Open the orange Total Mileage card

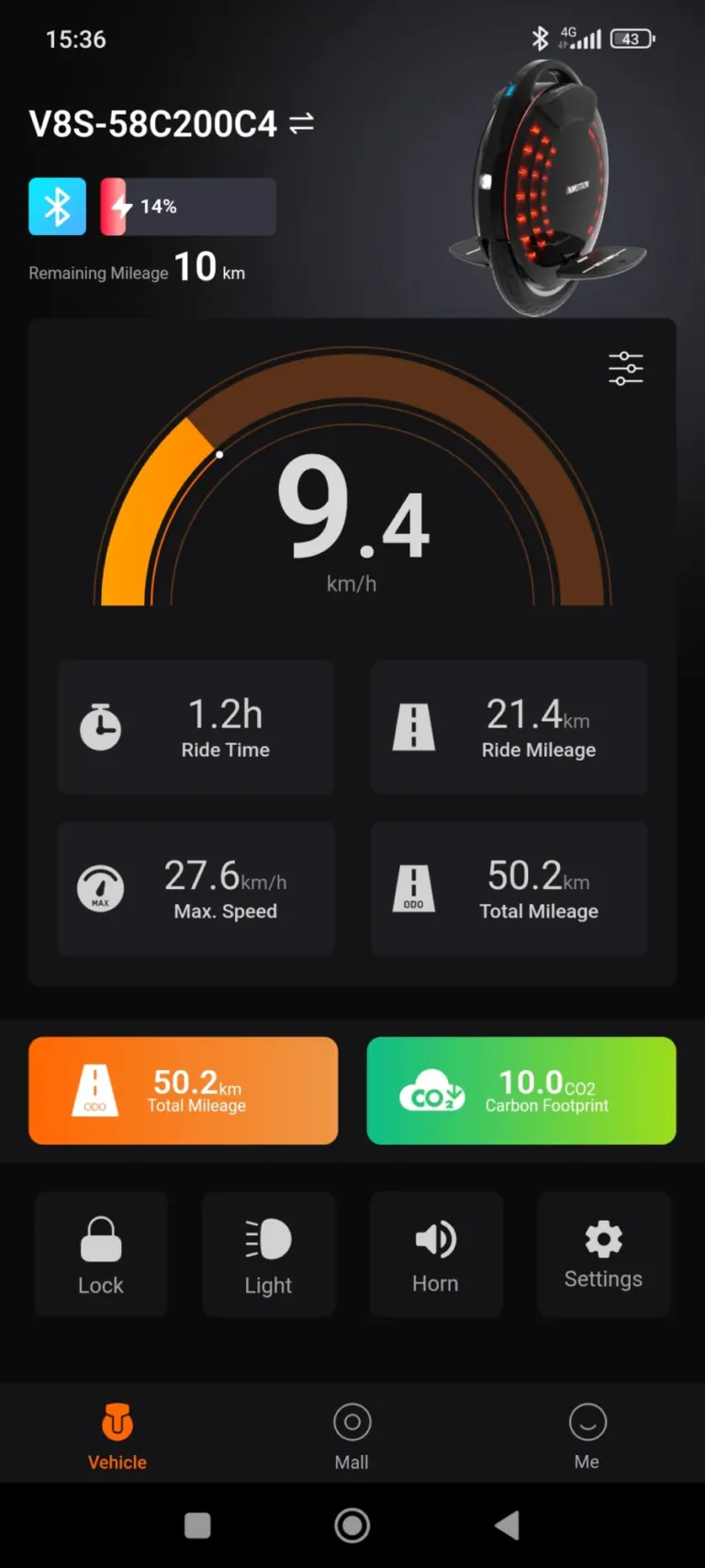pyautogui.click(x=184, y=1090)
